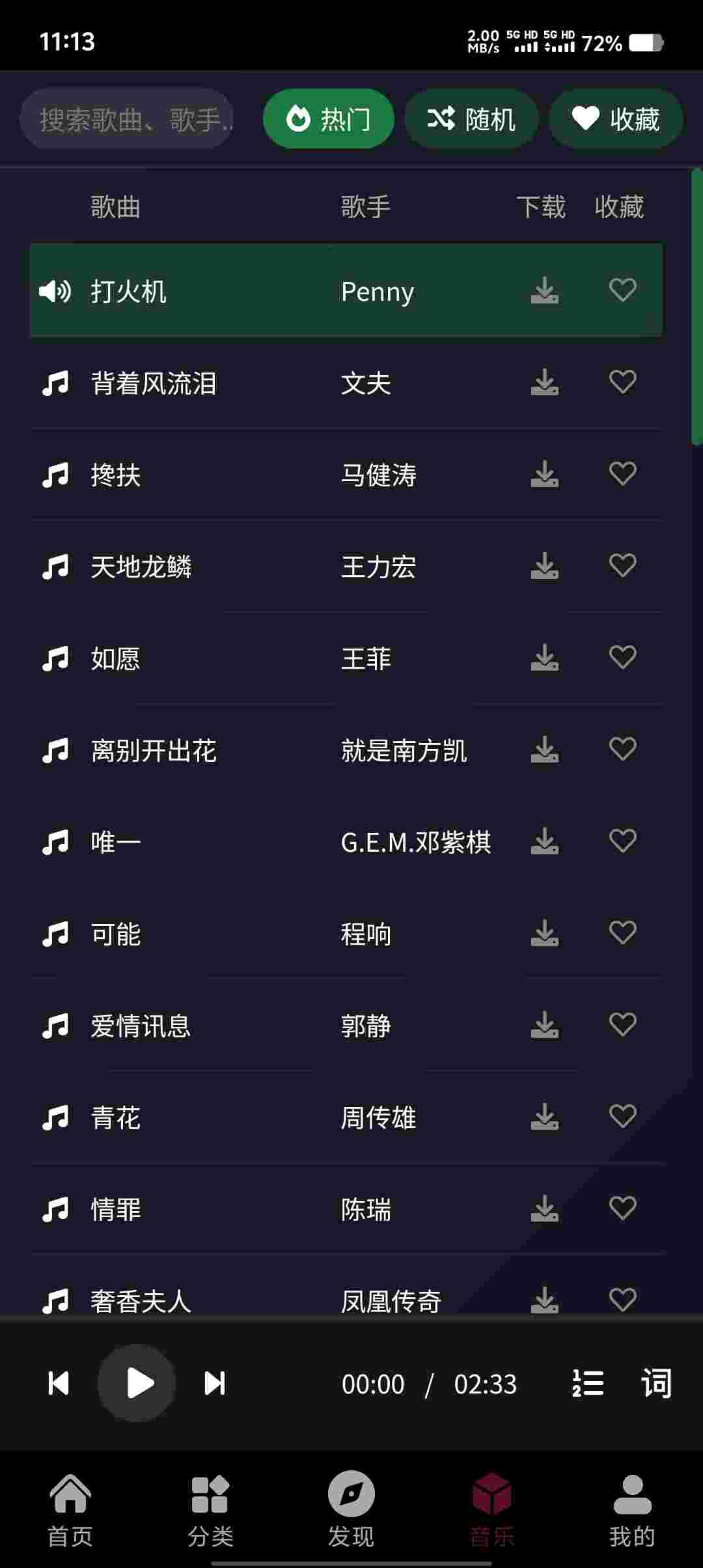Switch to 随机 shuffle list
Image resolution: width=703 pixels, height=1568 pixels.
471,119
